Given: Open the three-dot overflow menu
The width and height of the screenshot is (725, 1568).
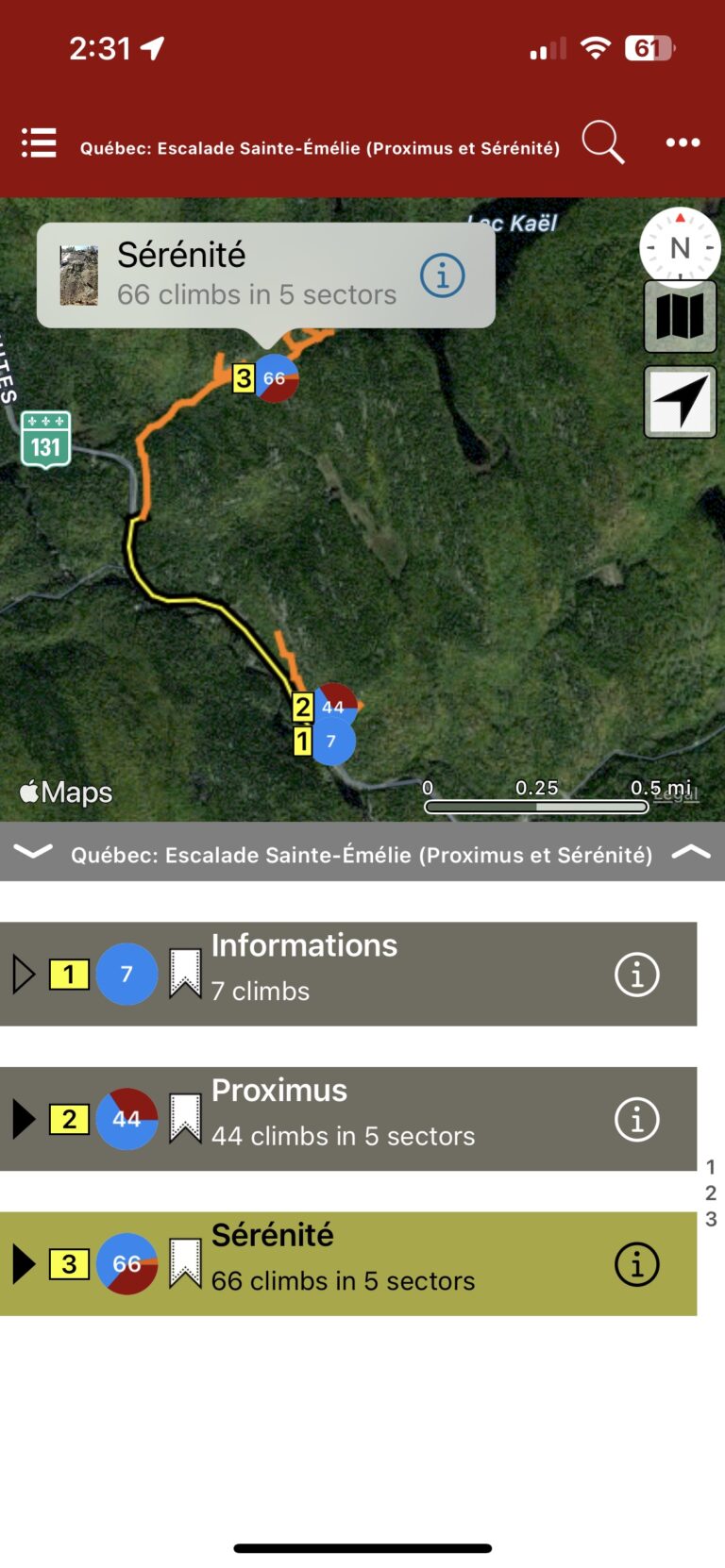Looking at the screenshot, I should 683,142.
